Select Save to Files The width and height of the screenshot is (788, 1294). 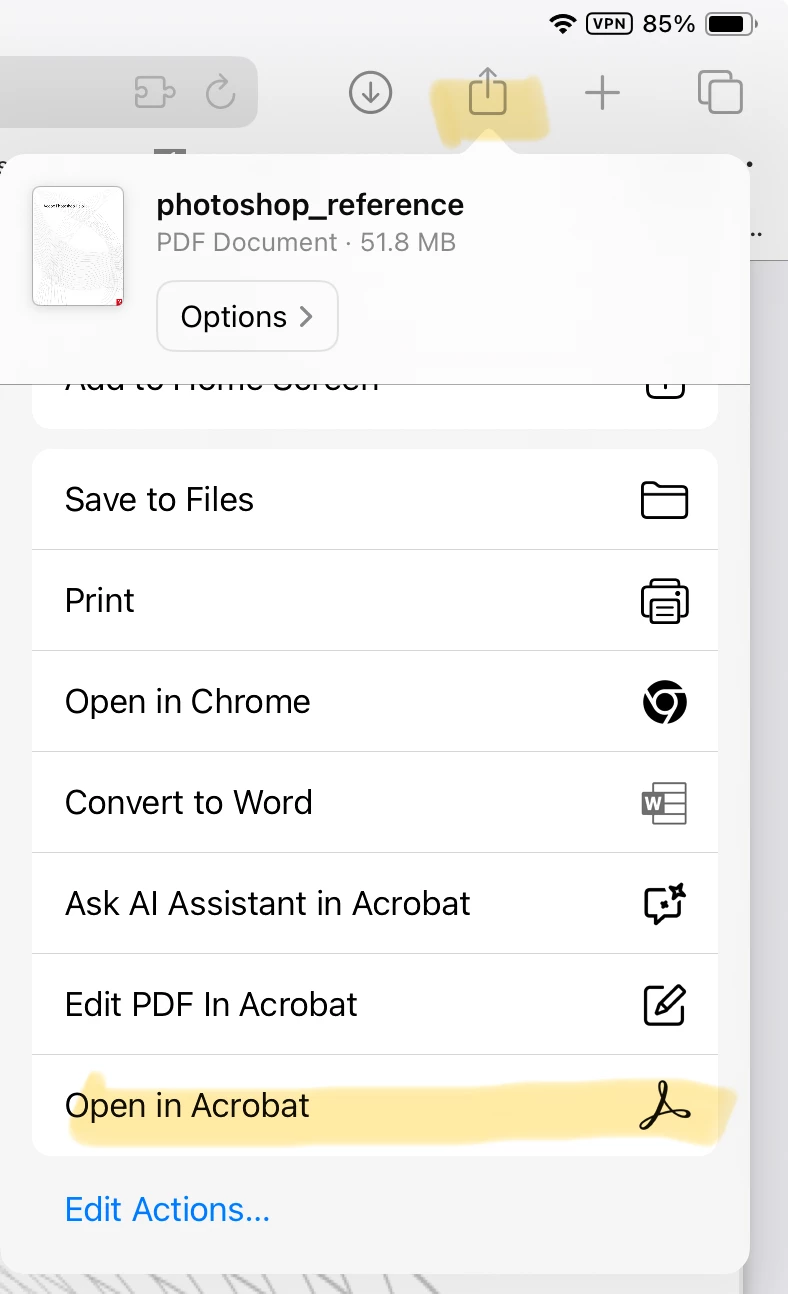(375, 499)
